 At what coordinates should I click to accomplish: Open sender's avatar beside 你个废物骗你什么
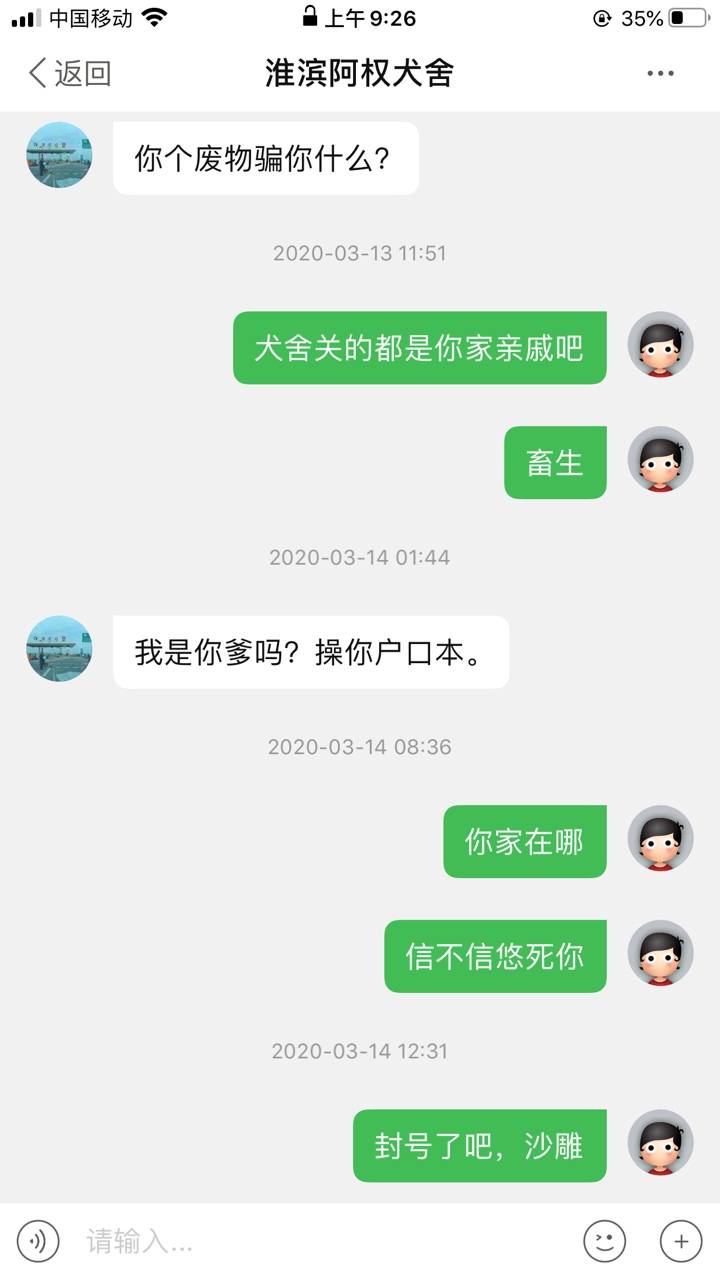coord(59,155)
